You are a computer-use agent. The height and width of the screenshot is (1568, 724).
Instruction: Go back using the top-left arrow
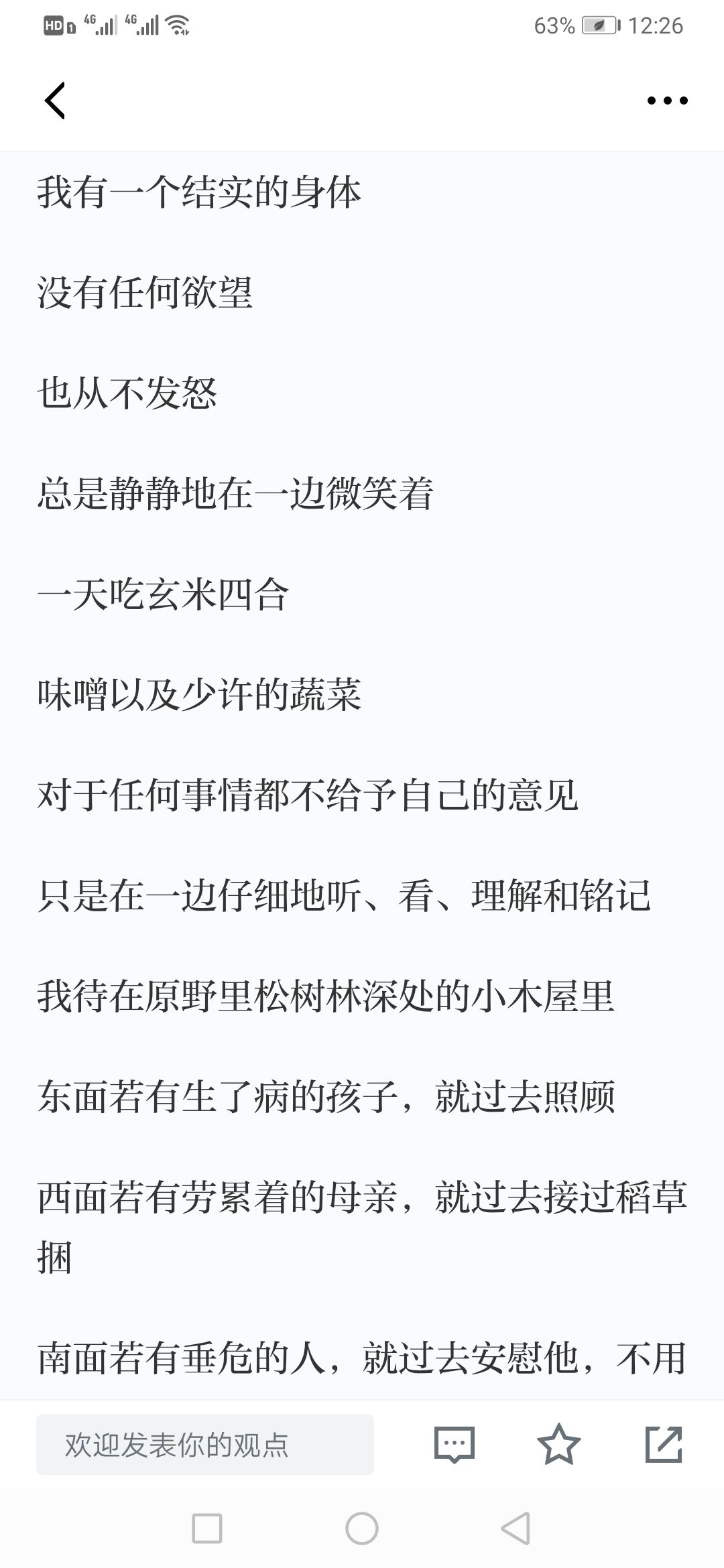[54, 101]
